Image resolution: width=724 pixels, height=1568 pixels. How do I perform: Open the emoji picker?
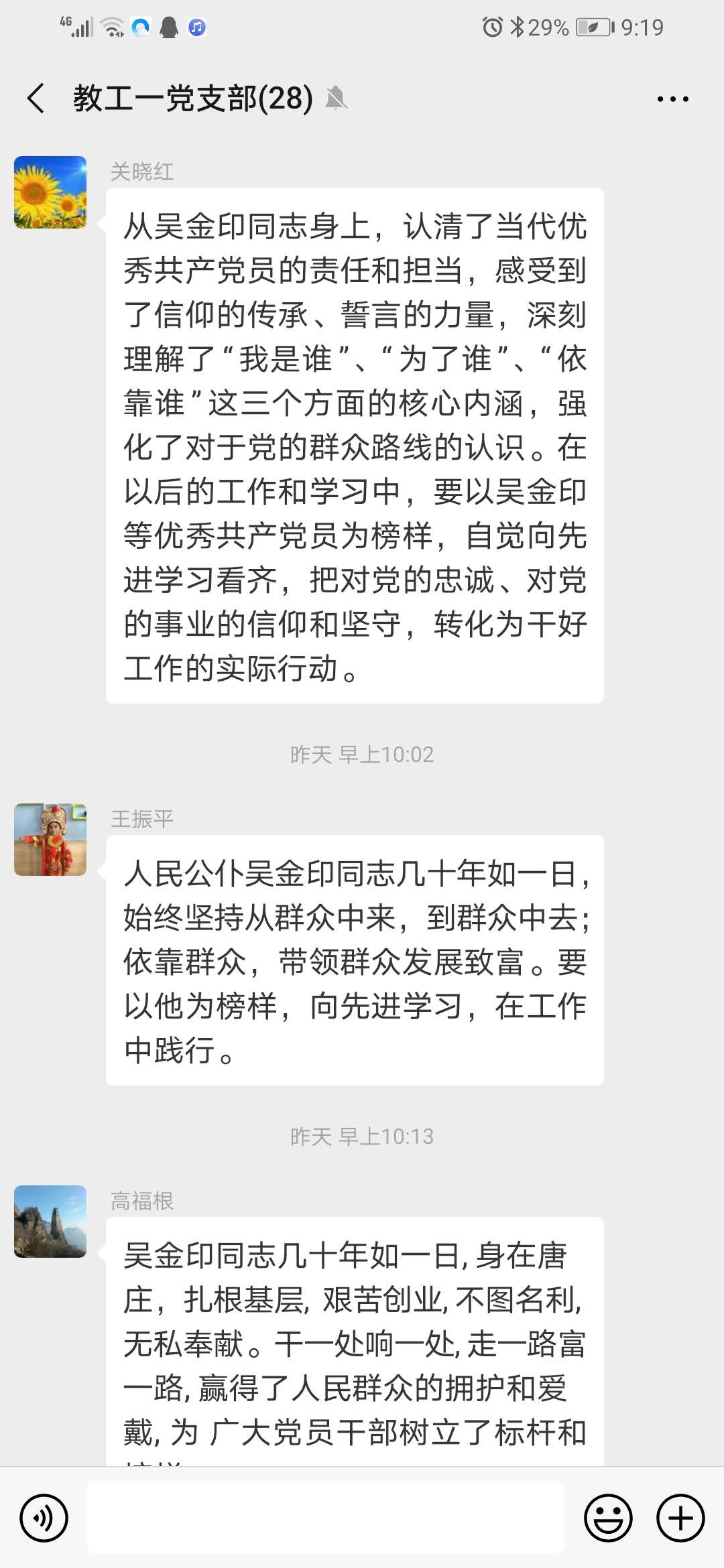608,1518
